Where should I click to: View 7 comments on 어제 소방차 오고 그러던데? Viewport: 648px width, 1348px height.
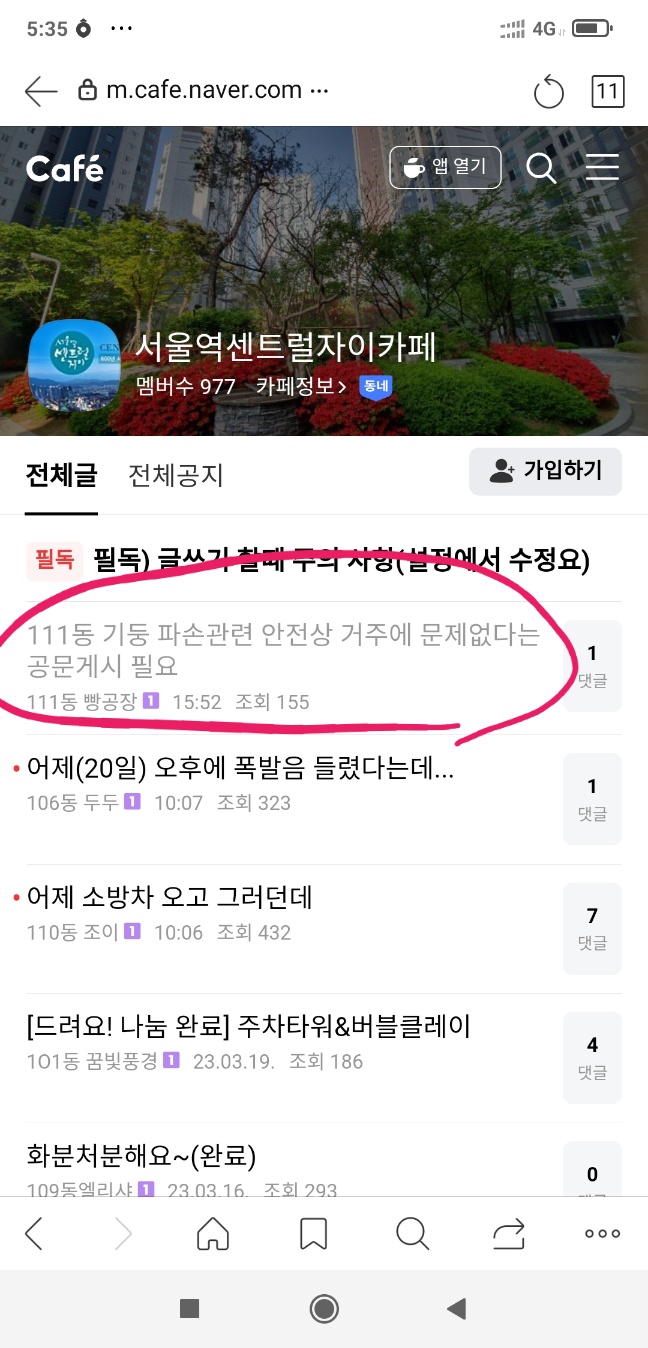(592, 929)
